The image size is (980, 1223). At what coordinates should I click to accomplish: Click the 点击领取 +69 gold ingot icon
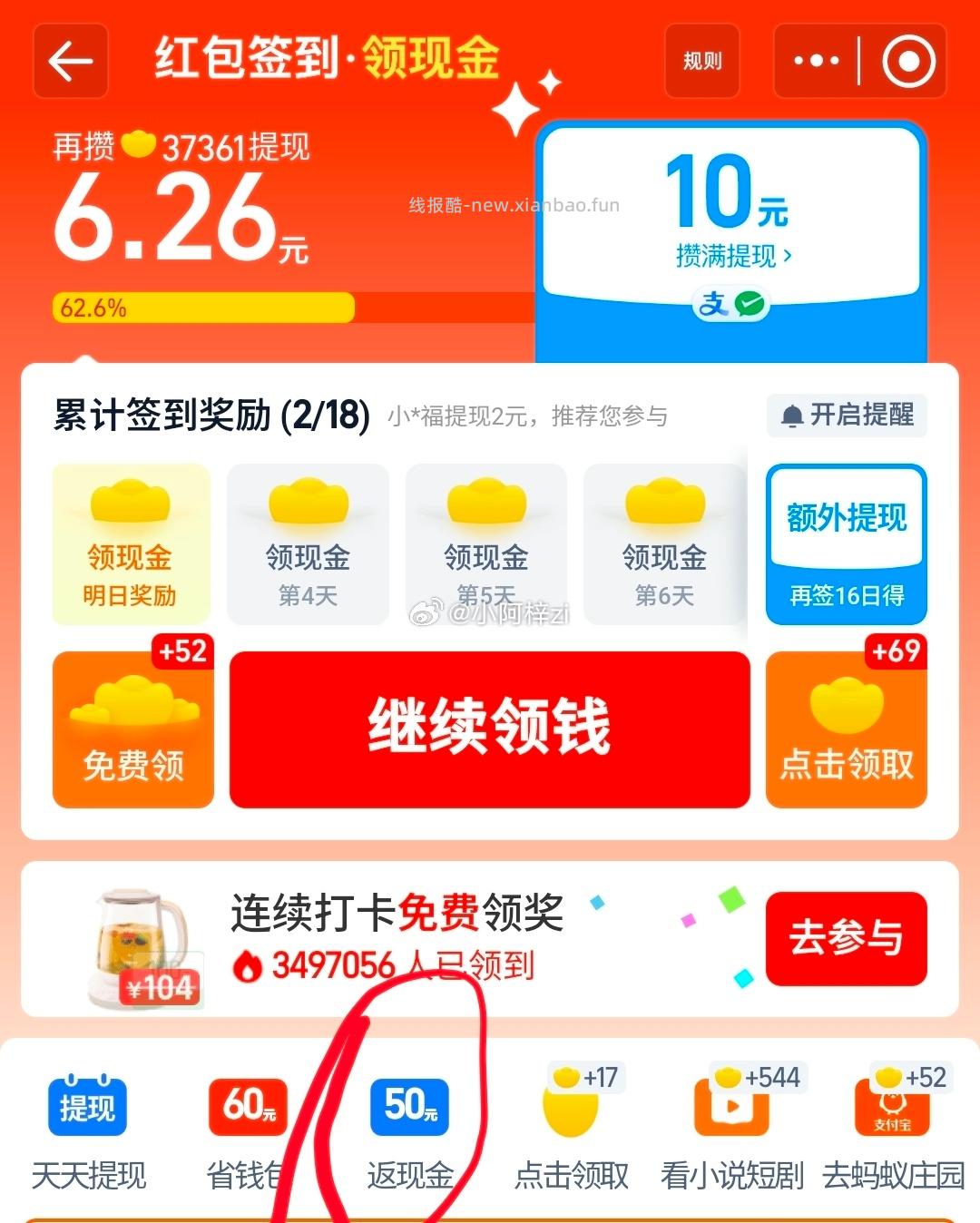[x=846, y=726]
